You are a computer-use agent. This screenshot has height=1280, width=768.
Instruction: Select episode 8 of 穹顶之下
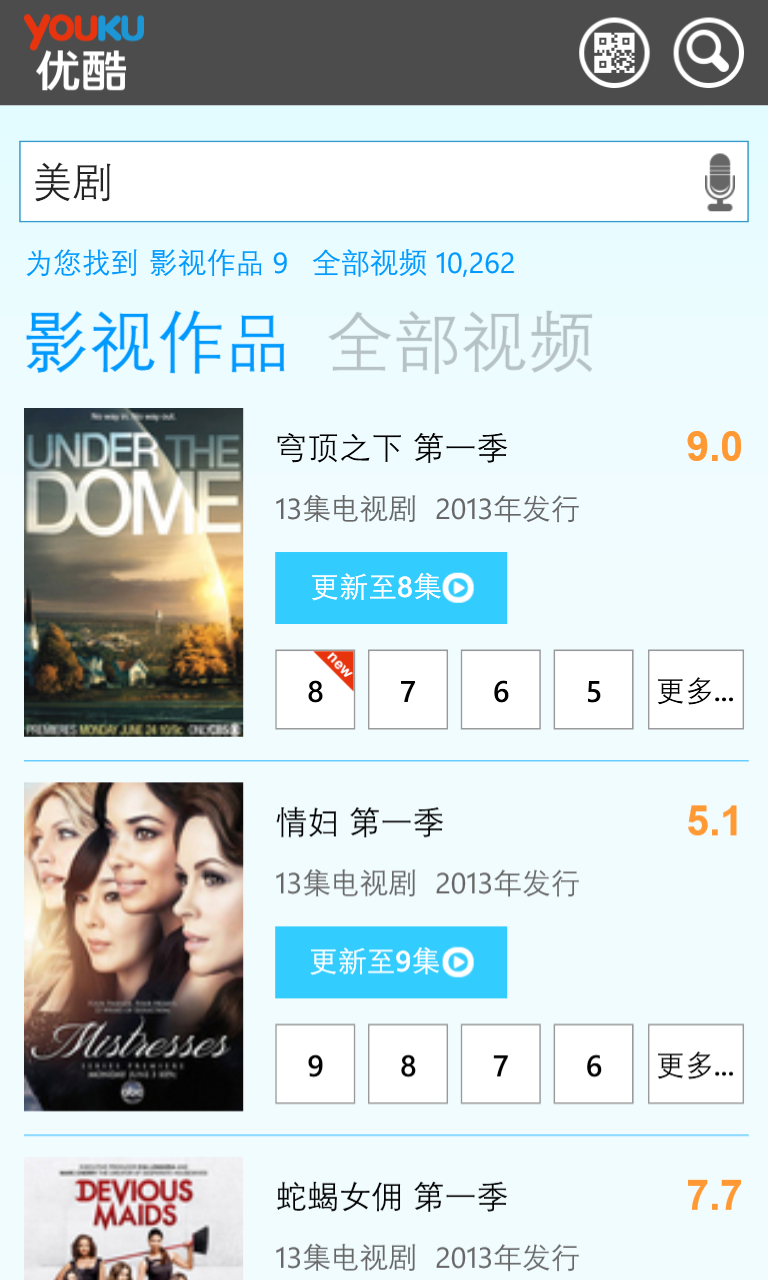[315, 690]
